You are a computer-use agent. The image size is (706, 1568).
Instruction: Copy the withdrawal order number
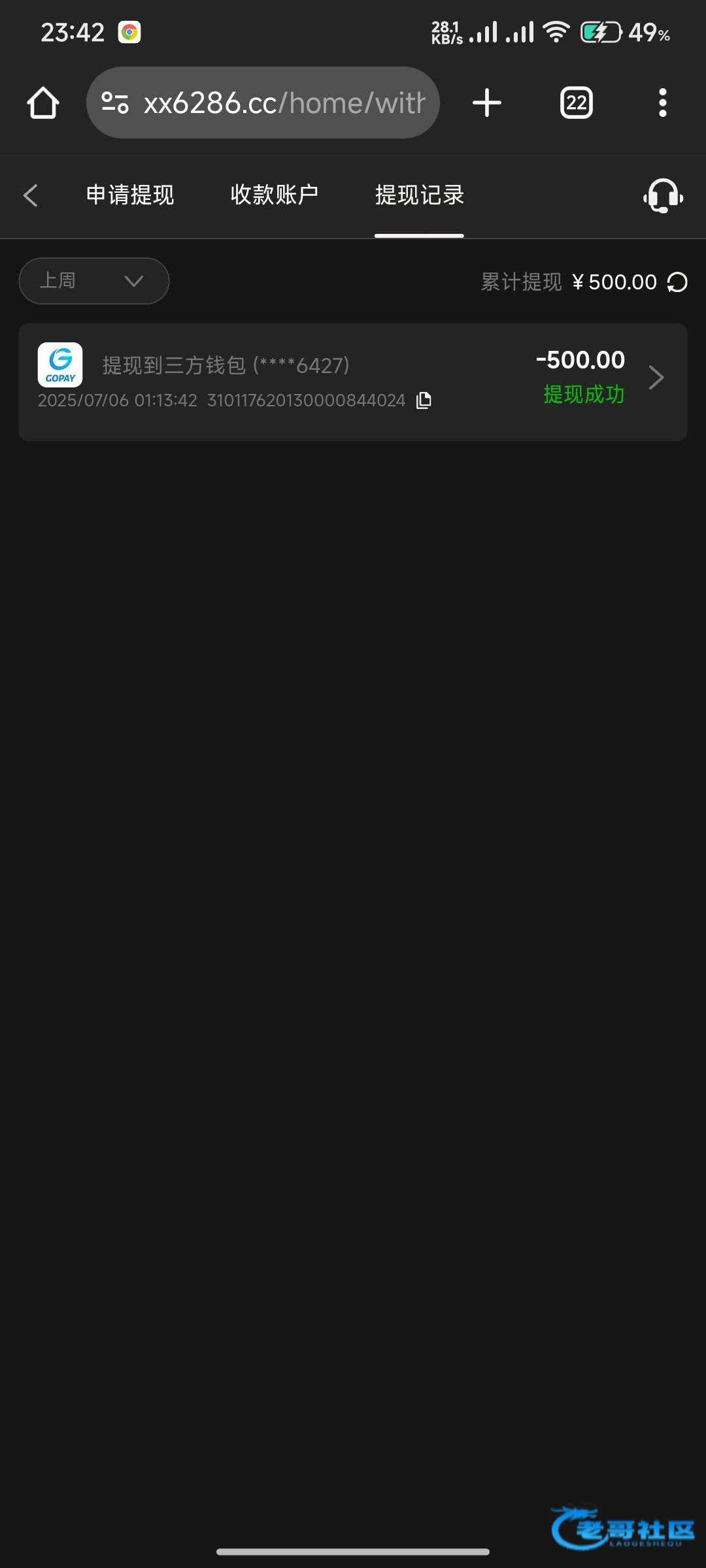click(424, 400)
